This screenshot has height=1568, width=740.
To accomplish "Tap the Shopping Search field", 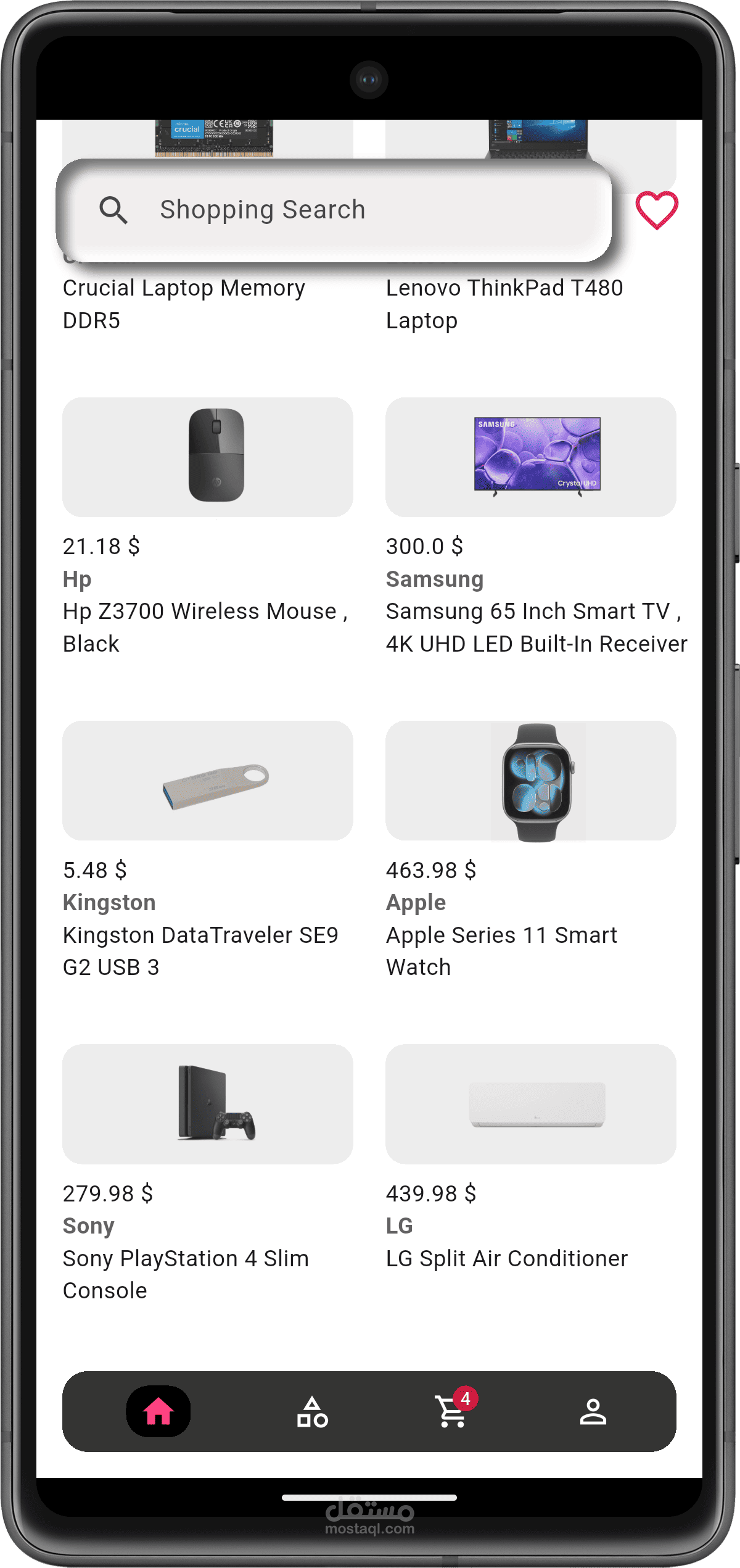I will (x=334, y=210).
